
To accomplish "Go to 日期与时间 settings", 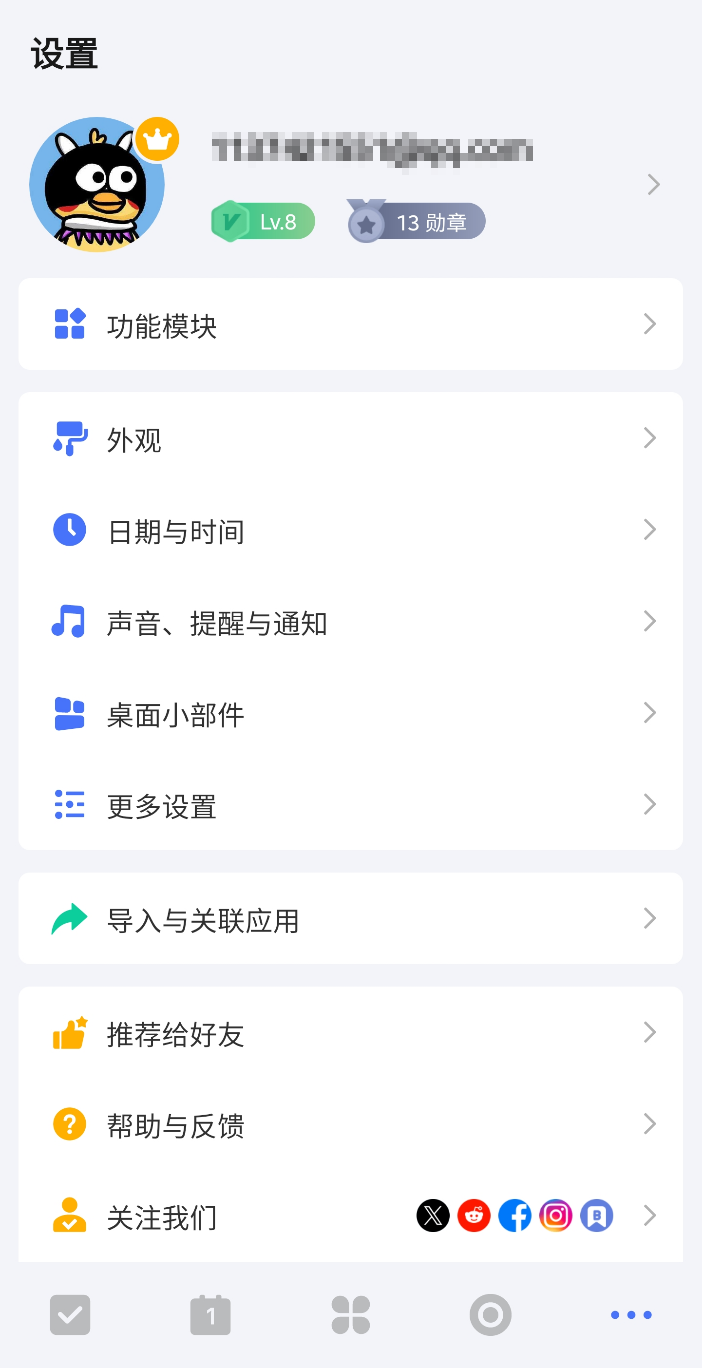I will (350, 531).
